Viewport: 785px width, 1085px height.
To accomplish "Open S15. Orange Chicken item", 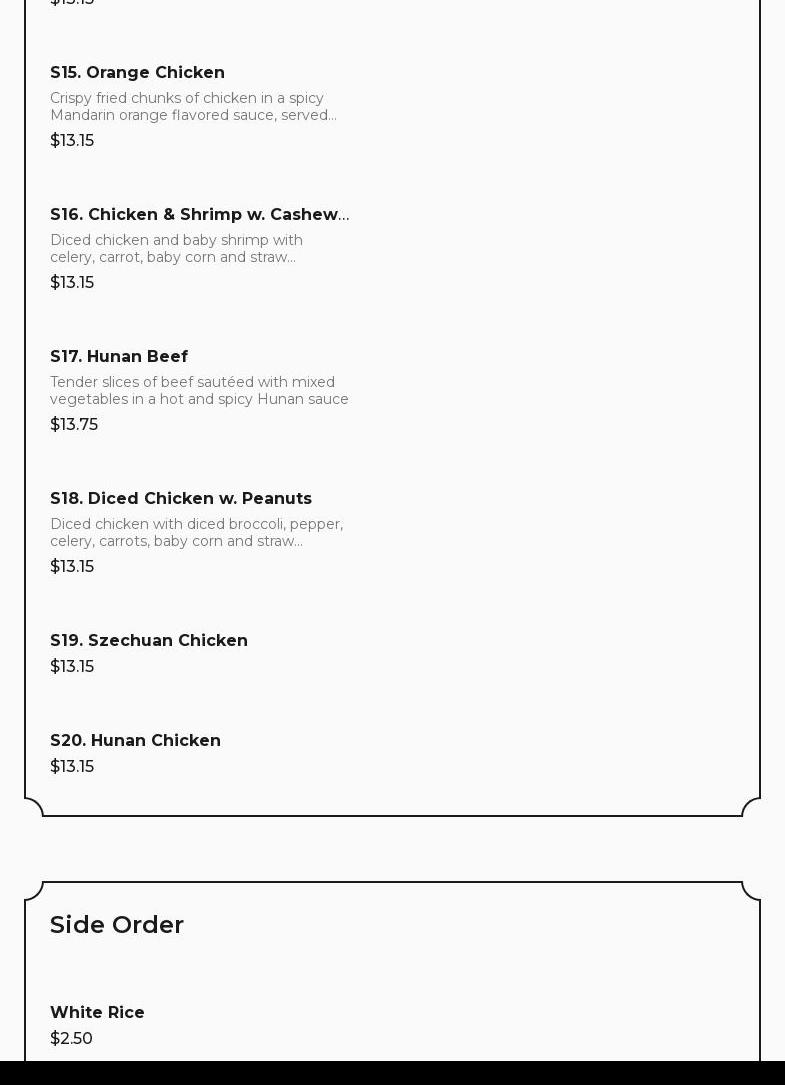I will (137, 73).
